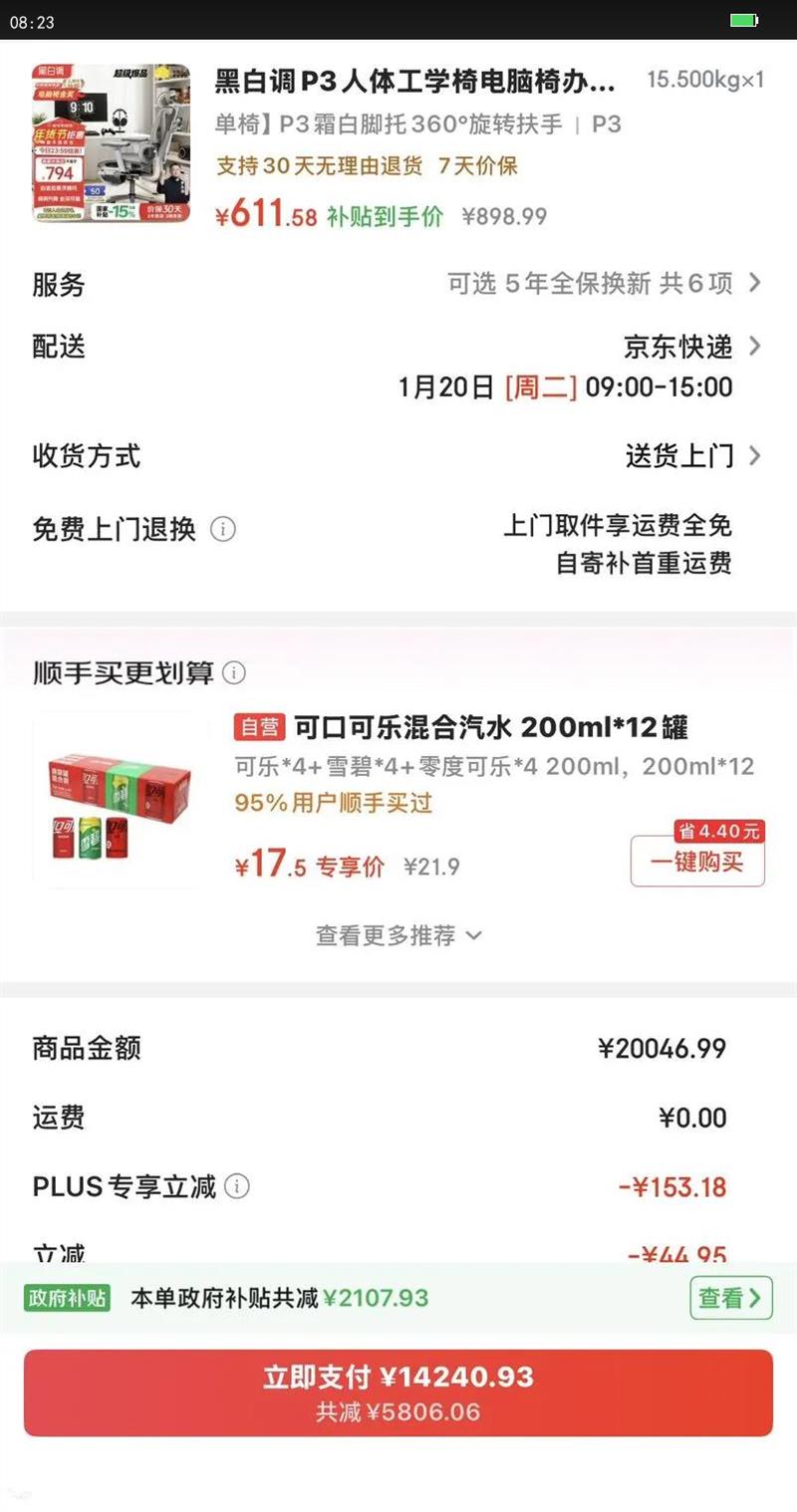
Task: Tap the info icon beside 顺手买更划算
Action: coord(233,673)
